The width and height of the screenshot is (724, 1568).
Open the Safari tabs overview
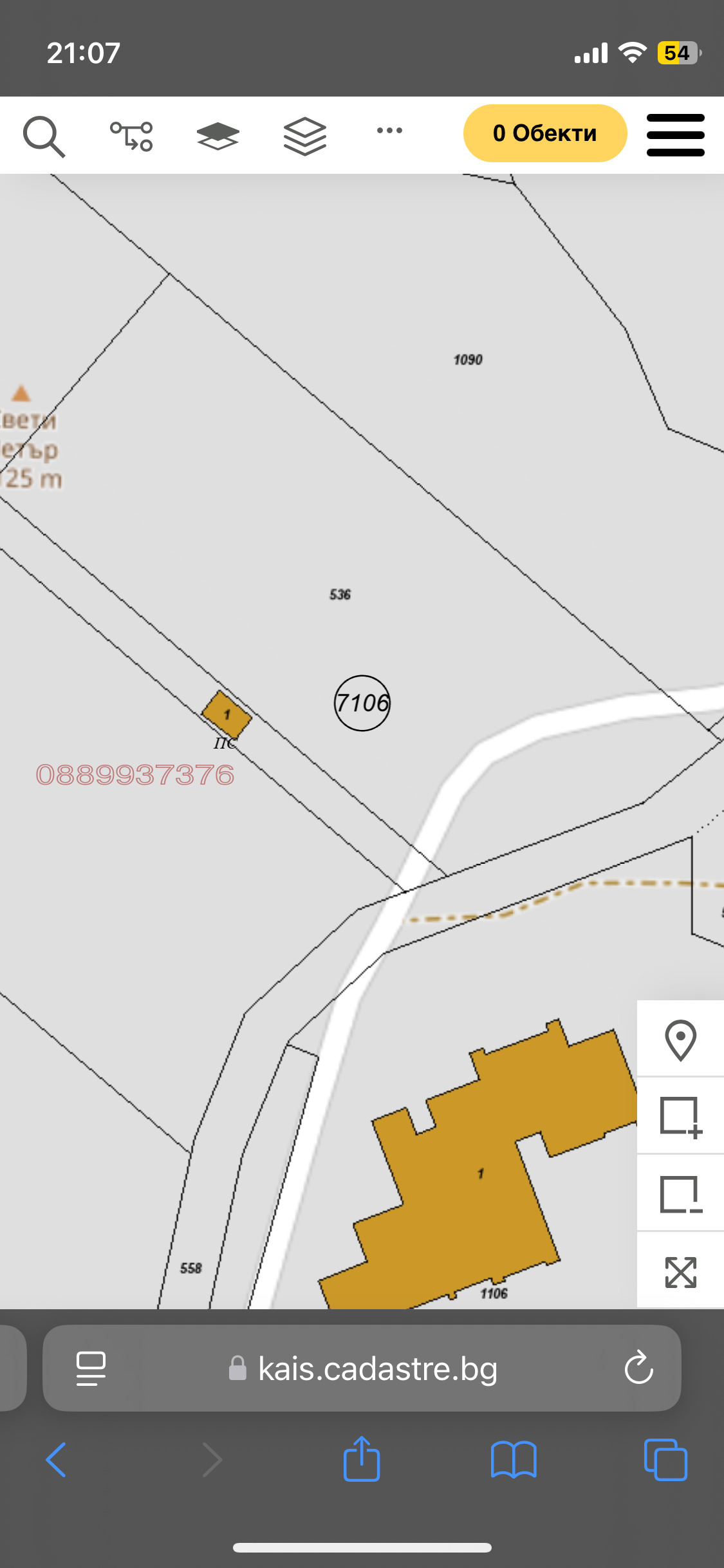[665, 1459]
